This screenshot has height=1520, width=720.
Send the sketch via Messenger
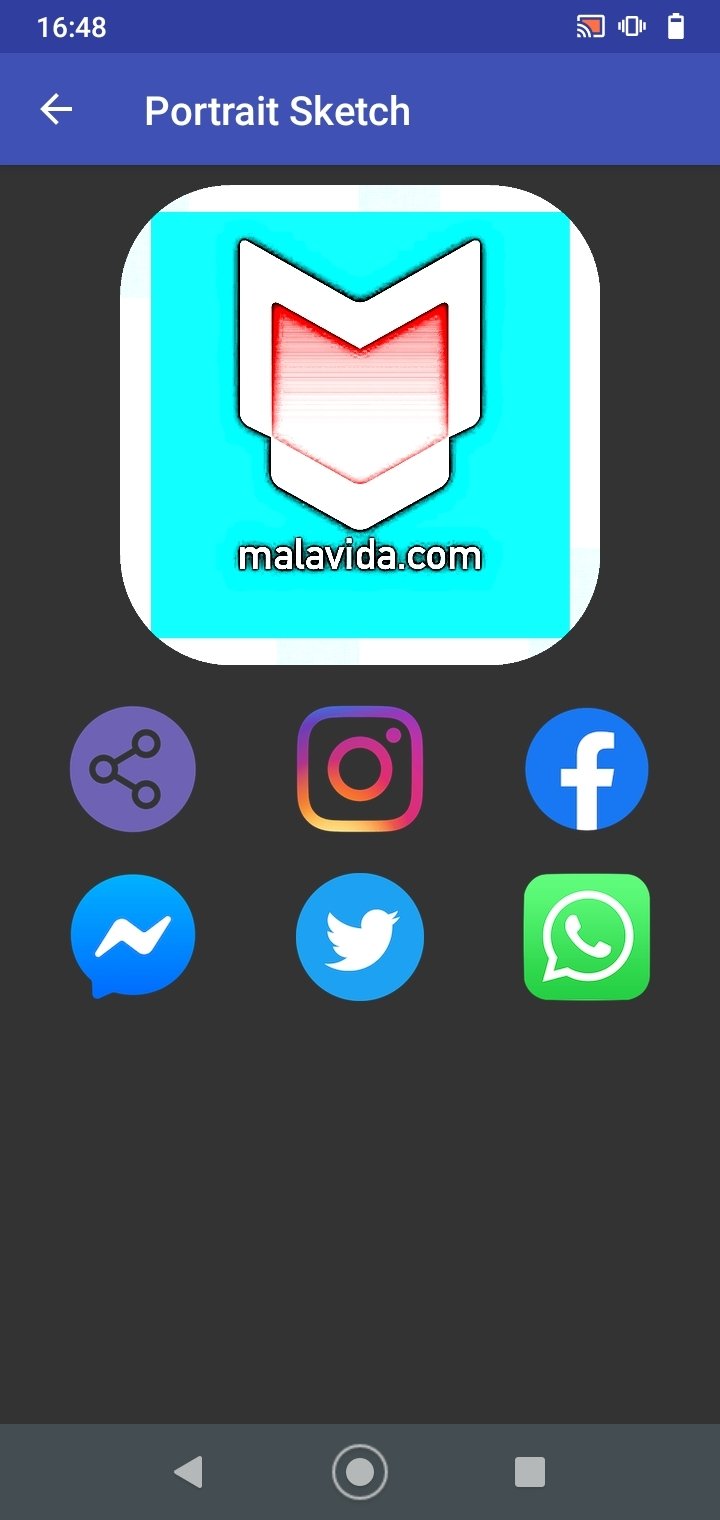tap(132, 937)
